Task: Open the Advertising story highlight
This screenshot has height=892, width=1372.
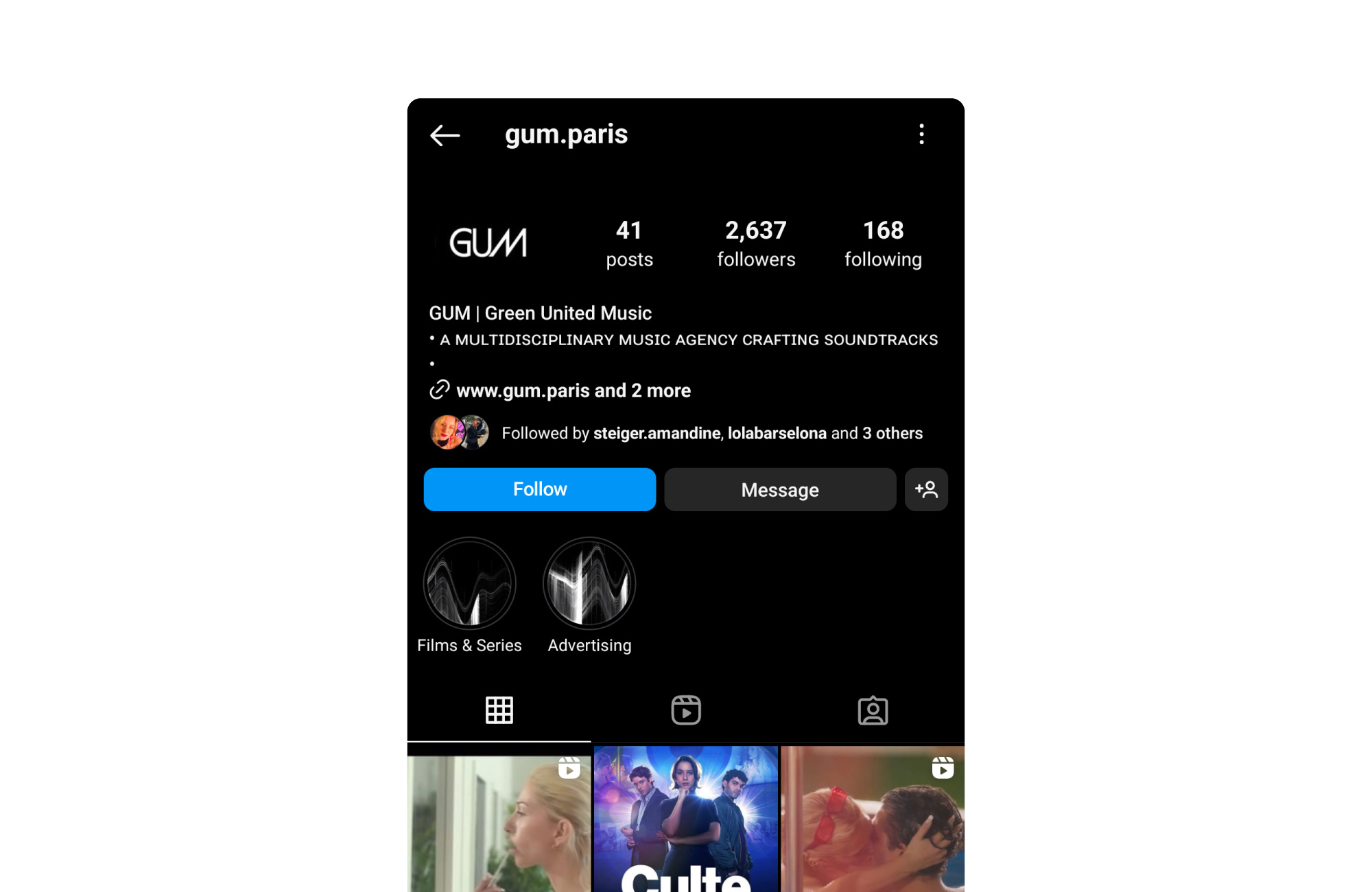Action: pyautogui.click(x=589, y=583)
